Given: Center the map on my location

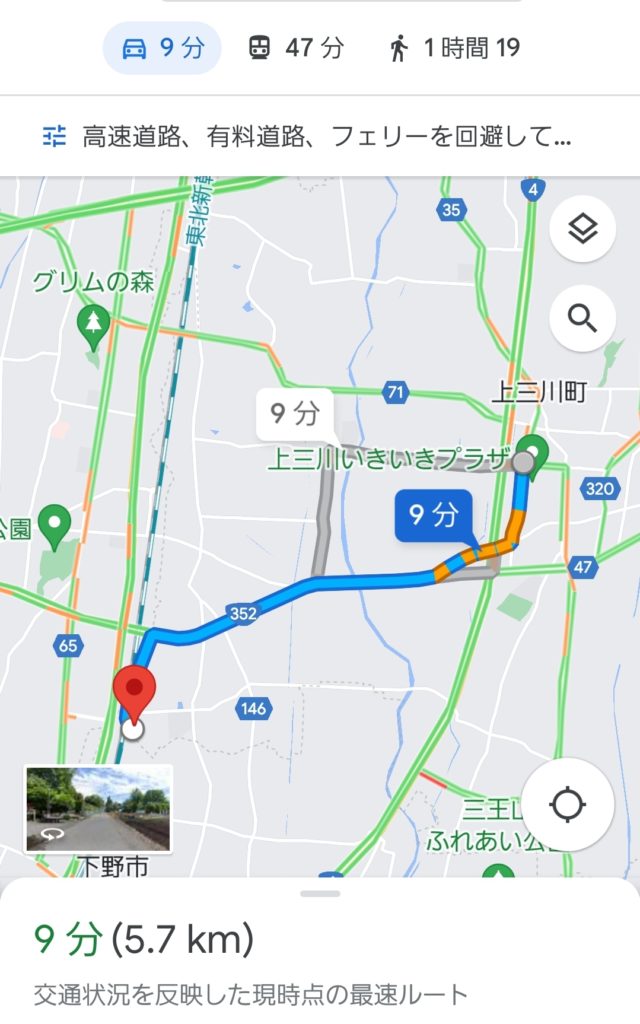Looking at the screenshot, I should point(567,804).
